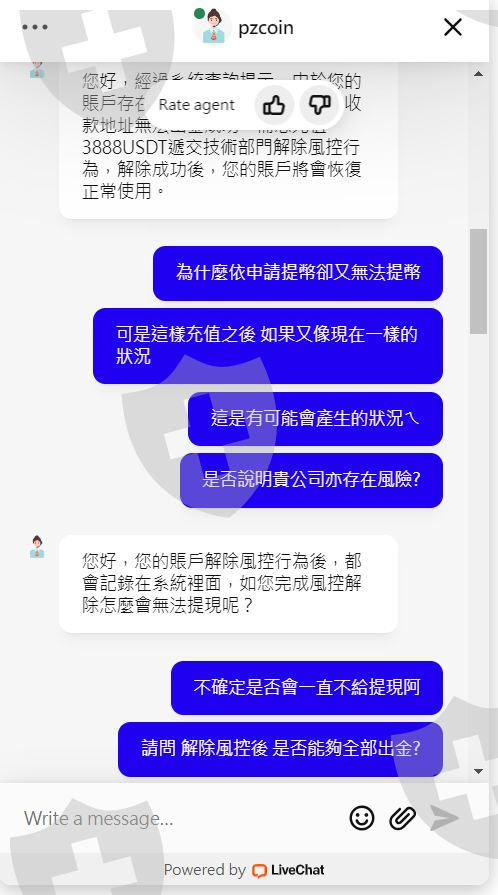
Task: Open the emoji picker
Action: (x=362, y=818)
